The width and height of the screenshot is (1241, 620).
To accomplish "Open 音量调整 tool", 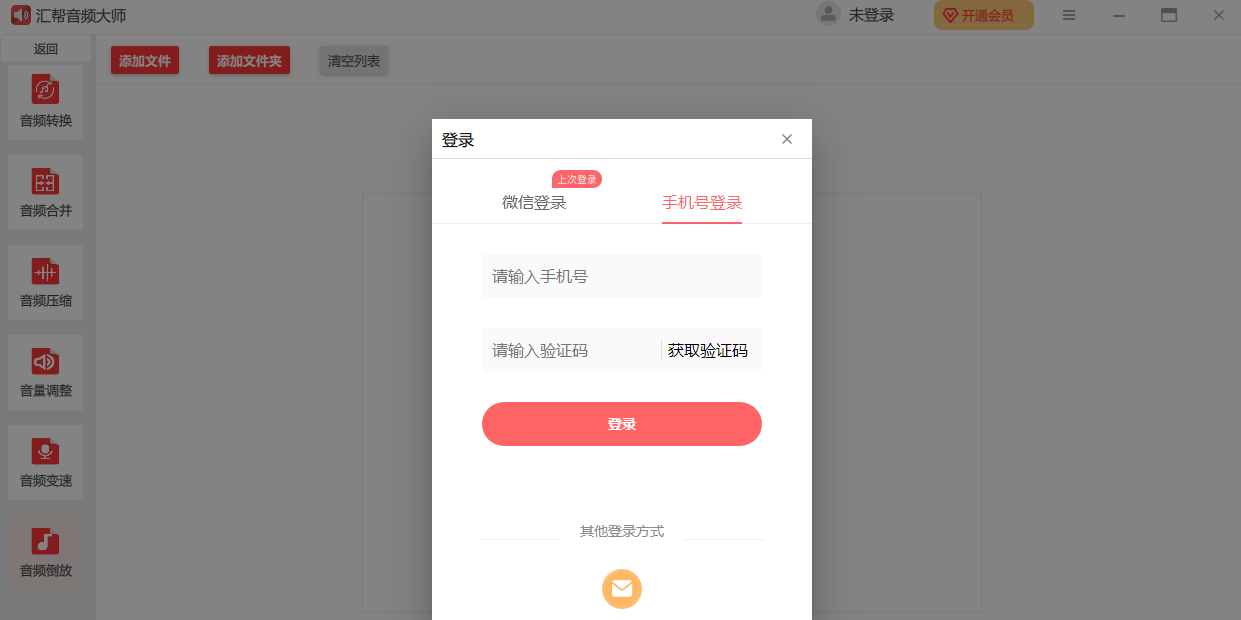I will click(46, 372).
